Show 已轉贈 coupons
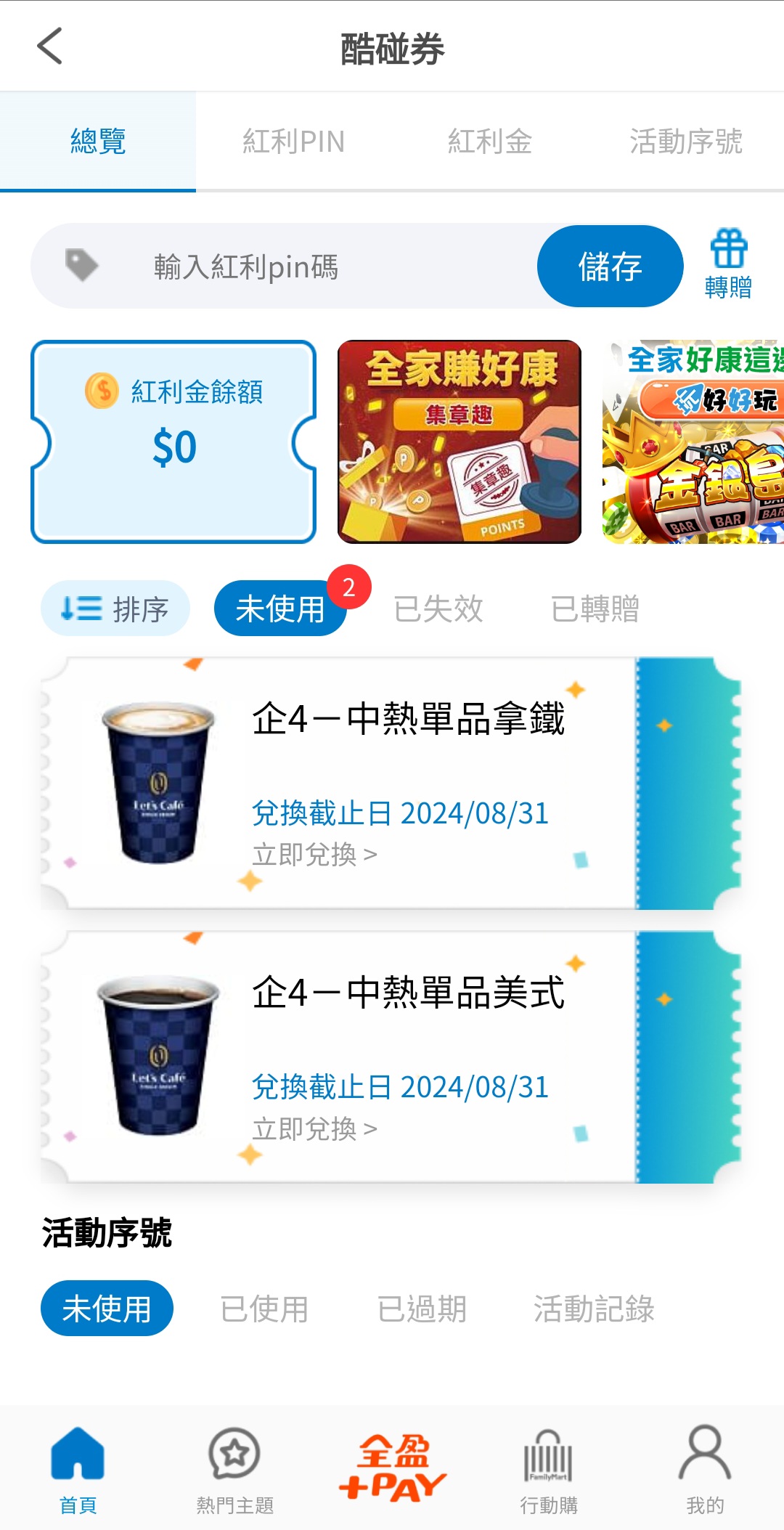The width and height of the screenshot is (784, 1530). (595, 609)
